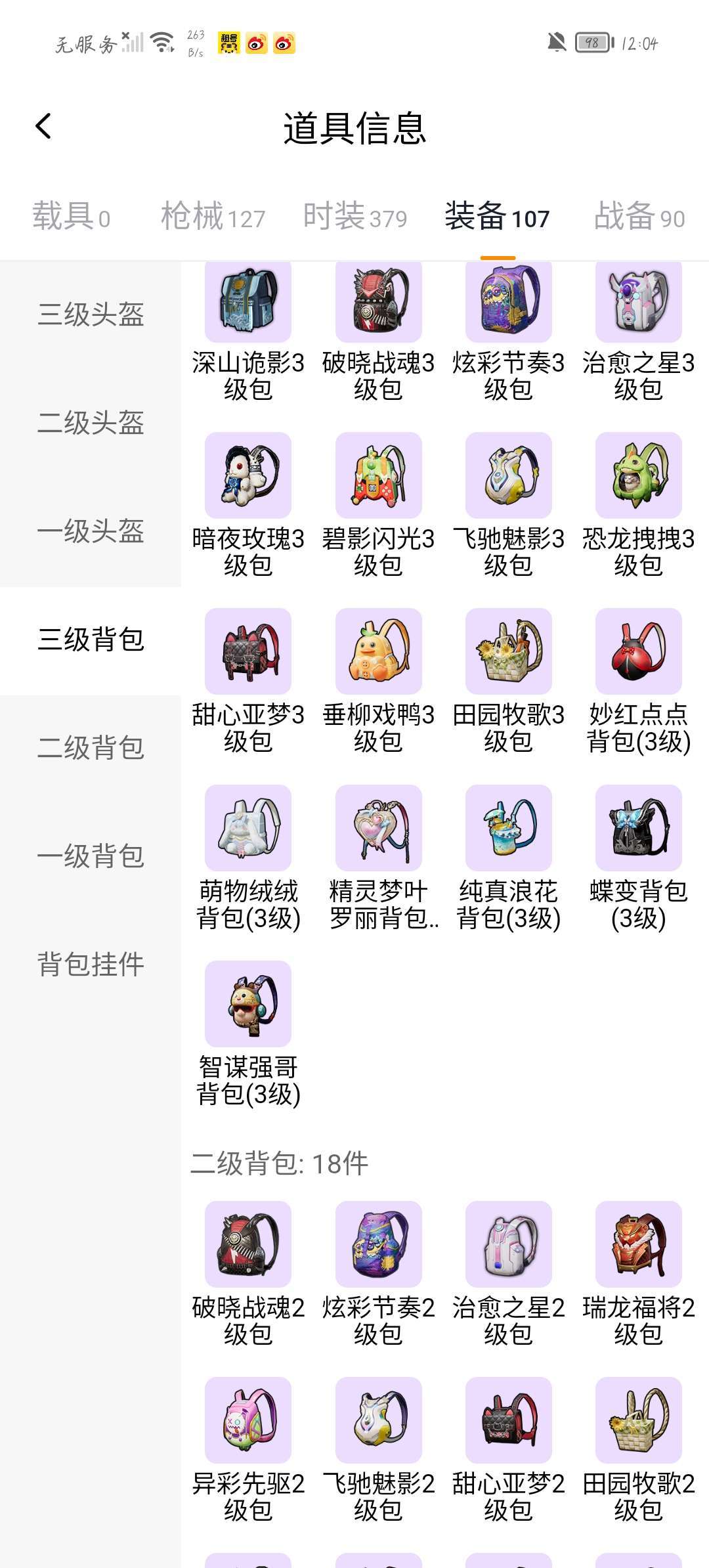Switch to the 载具 tab
Viewport: 709px width, 1568px height.
coord(72,217)
